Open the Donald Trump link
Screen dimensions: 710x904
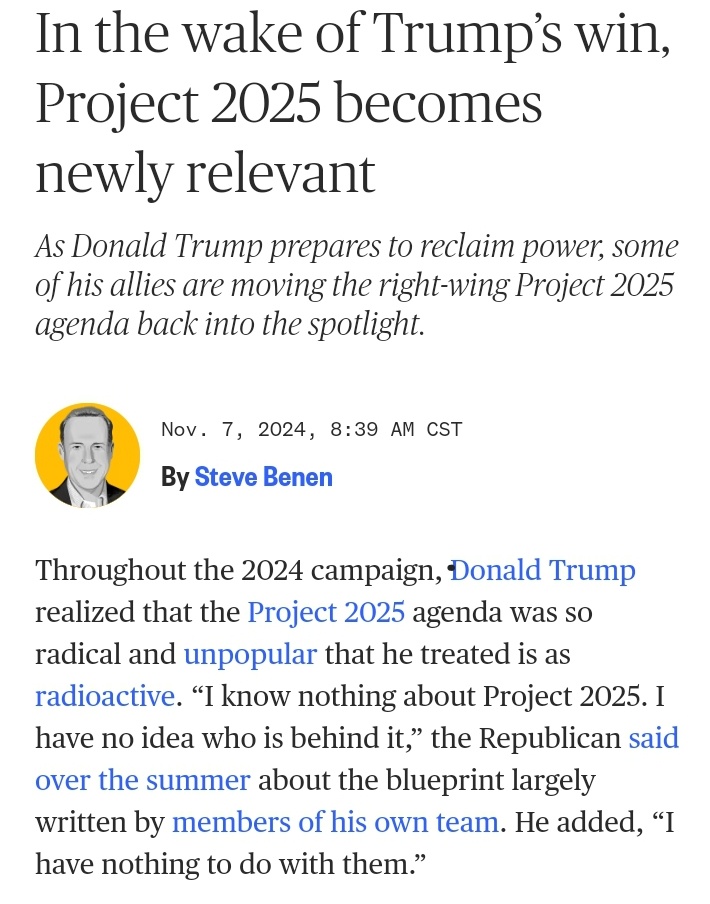pos(544,571)
